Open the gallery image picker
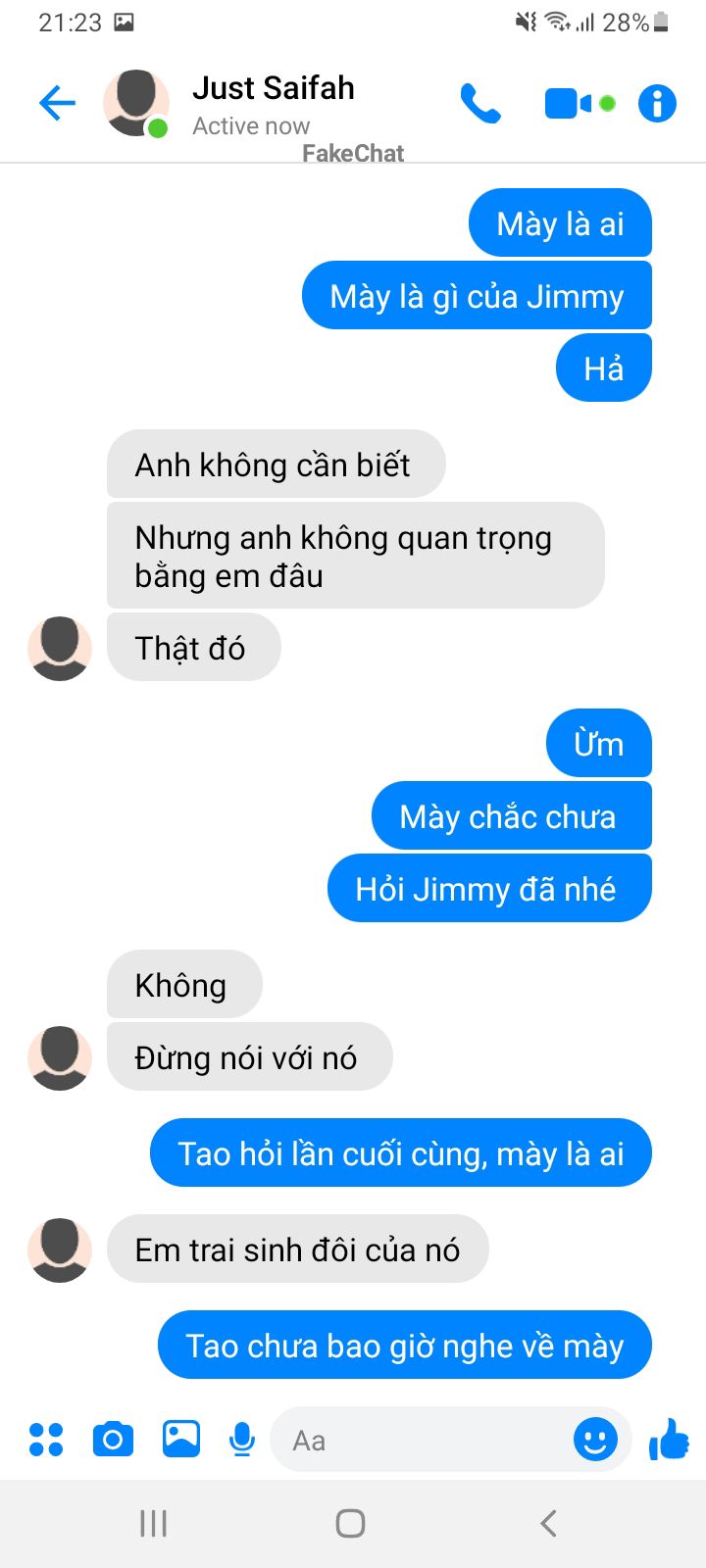 click(180, 1440)
